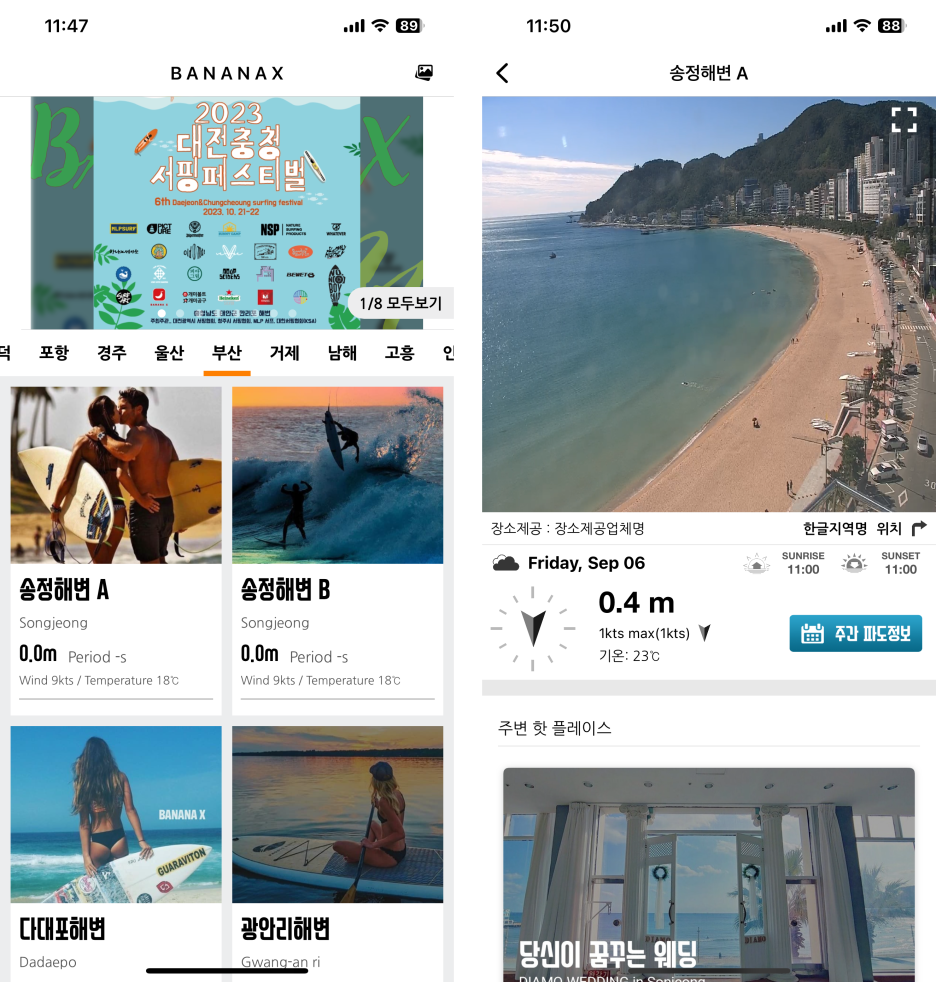Open the 송정해변 B surf spot card
The height and width of the screenshot is (982, 936).
pyautogui.click(x=337, y=550)
